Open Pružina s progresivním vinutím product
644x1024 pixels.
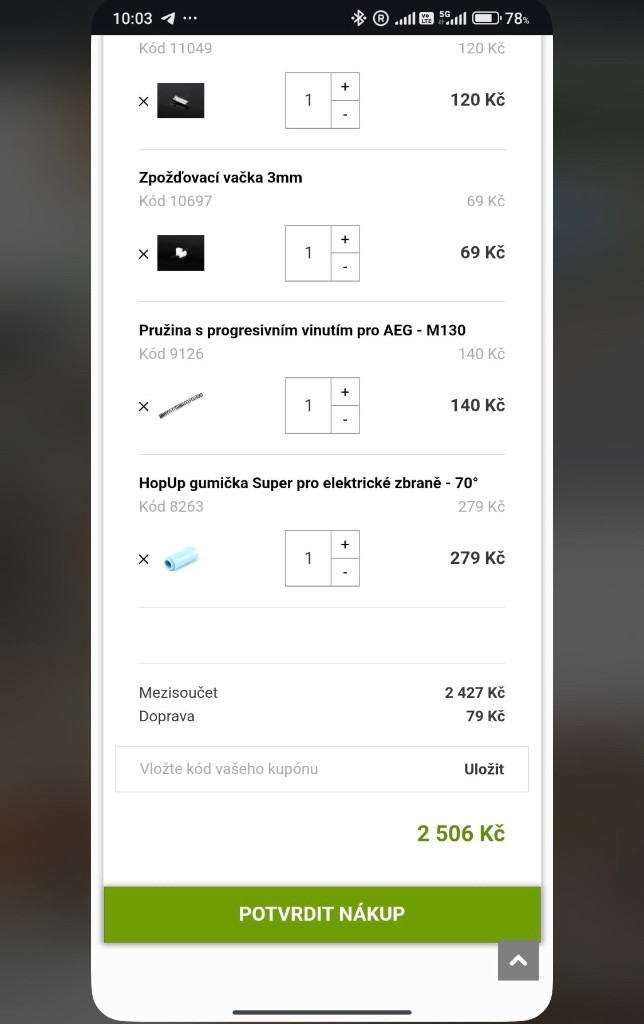pos(302,330)
